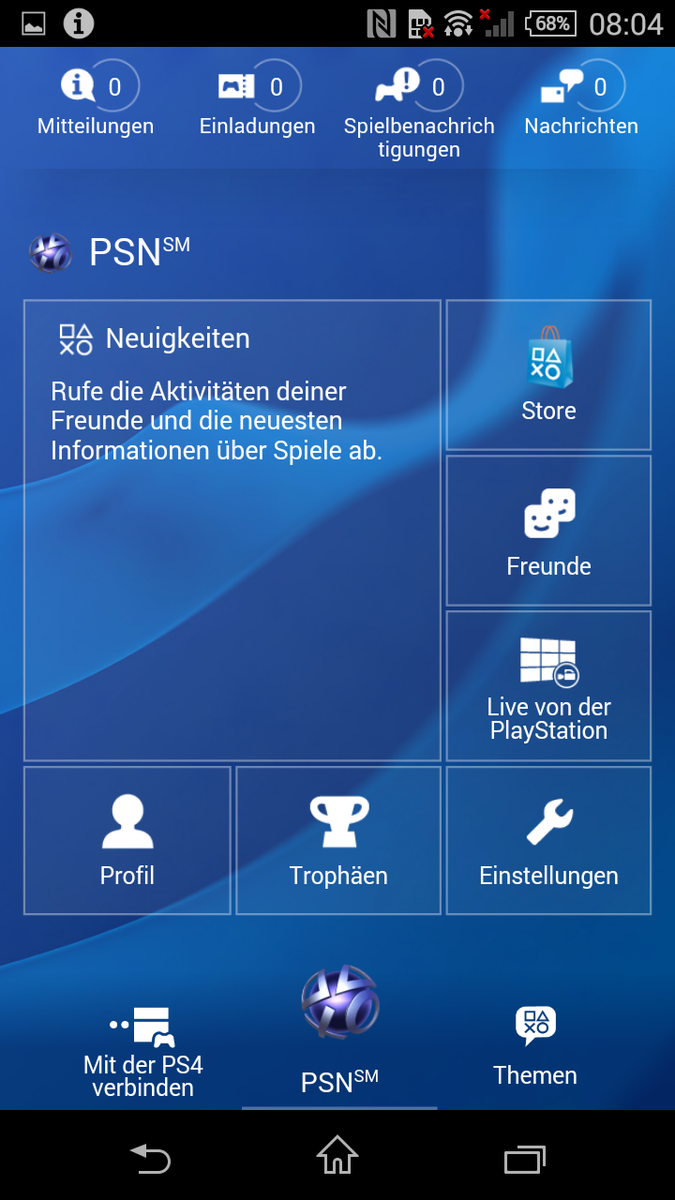View Trophäen trophies
The width and height of the screenshot is (675, 1200).
338,841
